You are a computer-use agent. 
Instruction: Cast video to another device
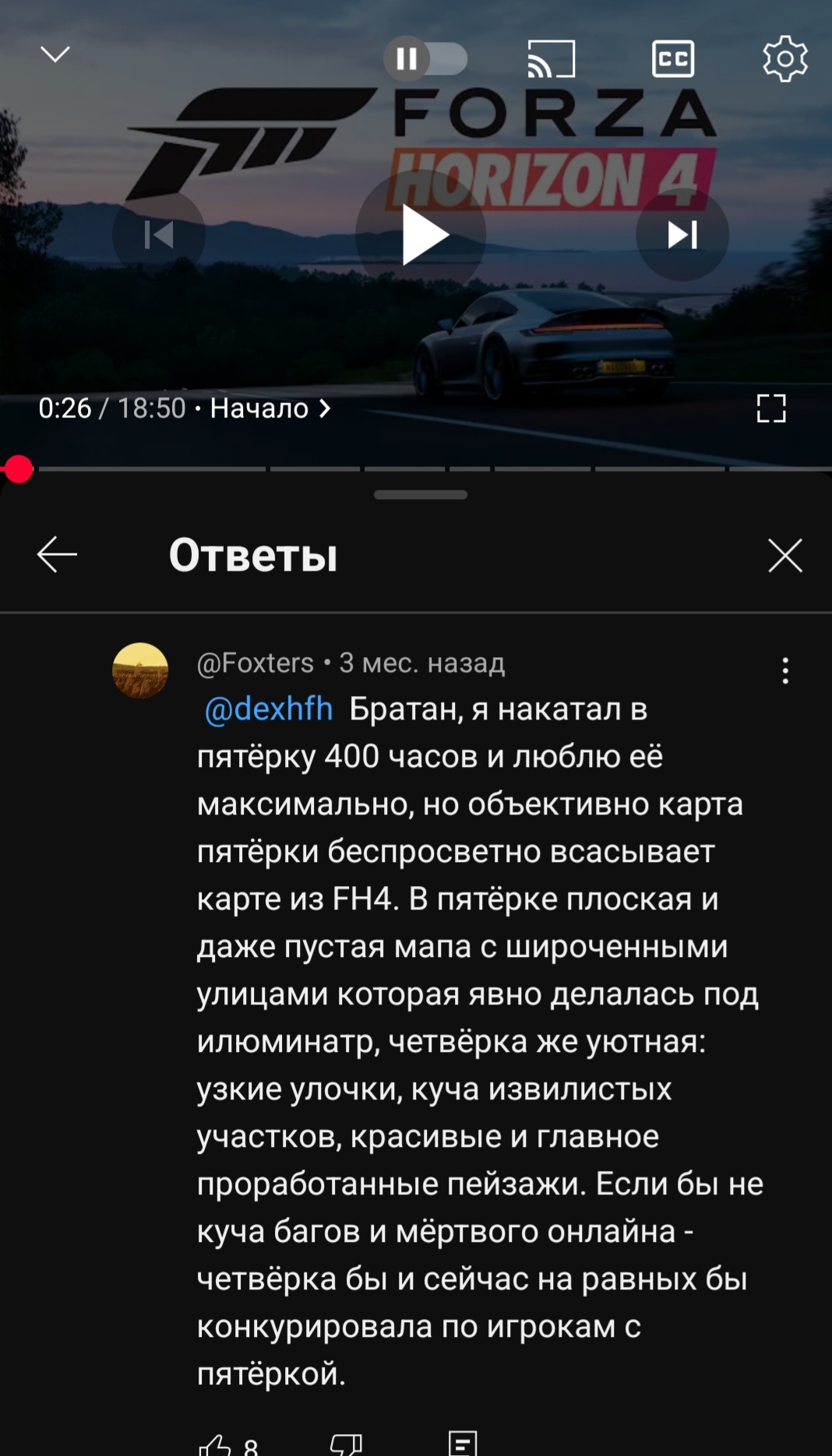[x=551, y=58]
